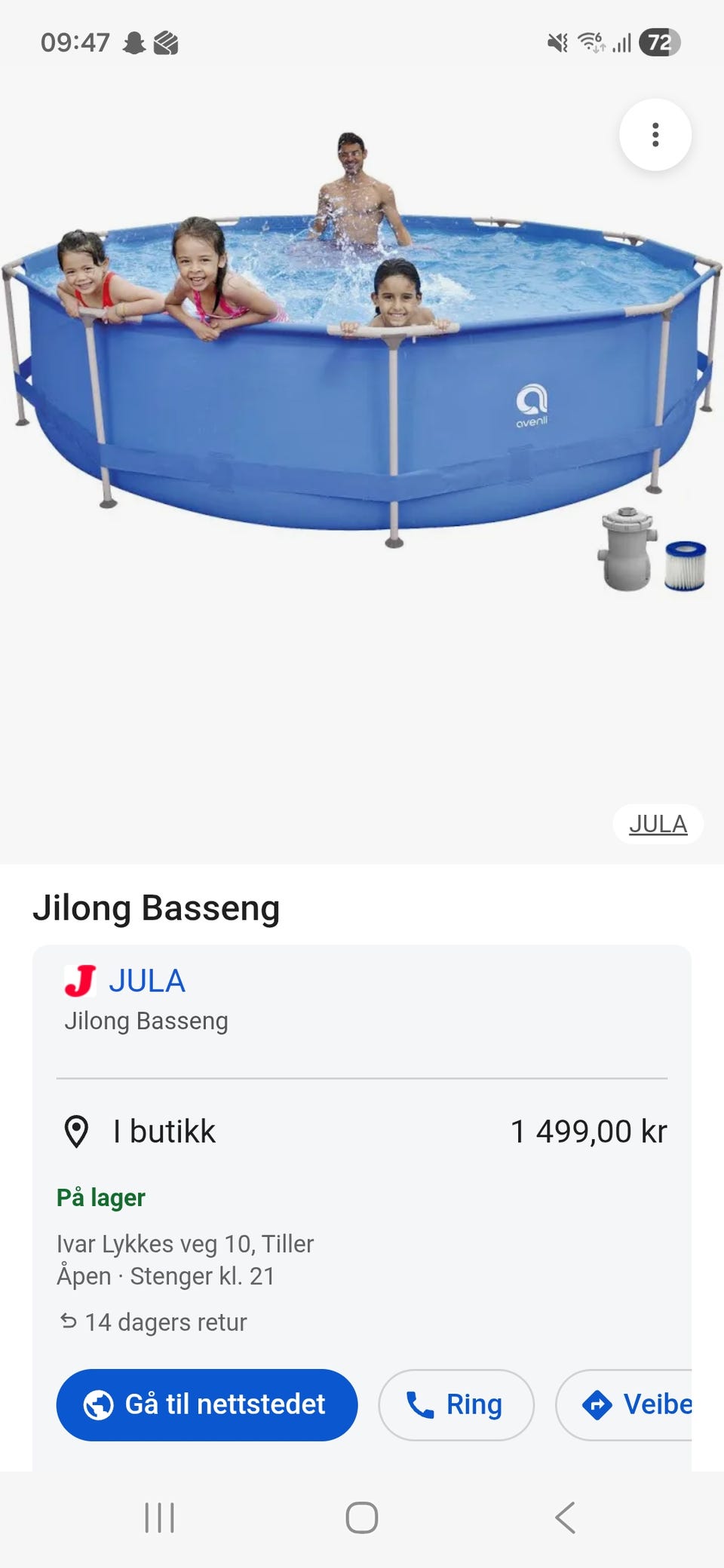Tap the underlined JULA image source link
The height and width of the screenshot is (1568, 724).
[658, 824]
